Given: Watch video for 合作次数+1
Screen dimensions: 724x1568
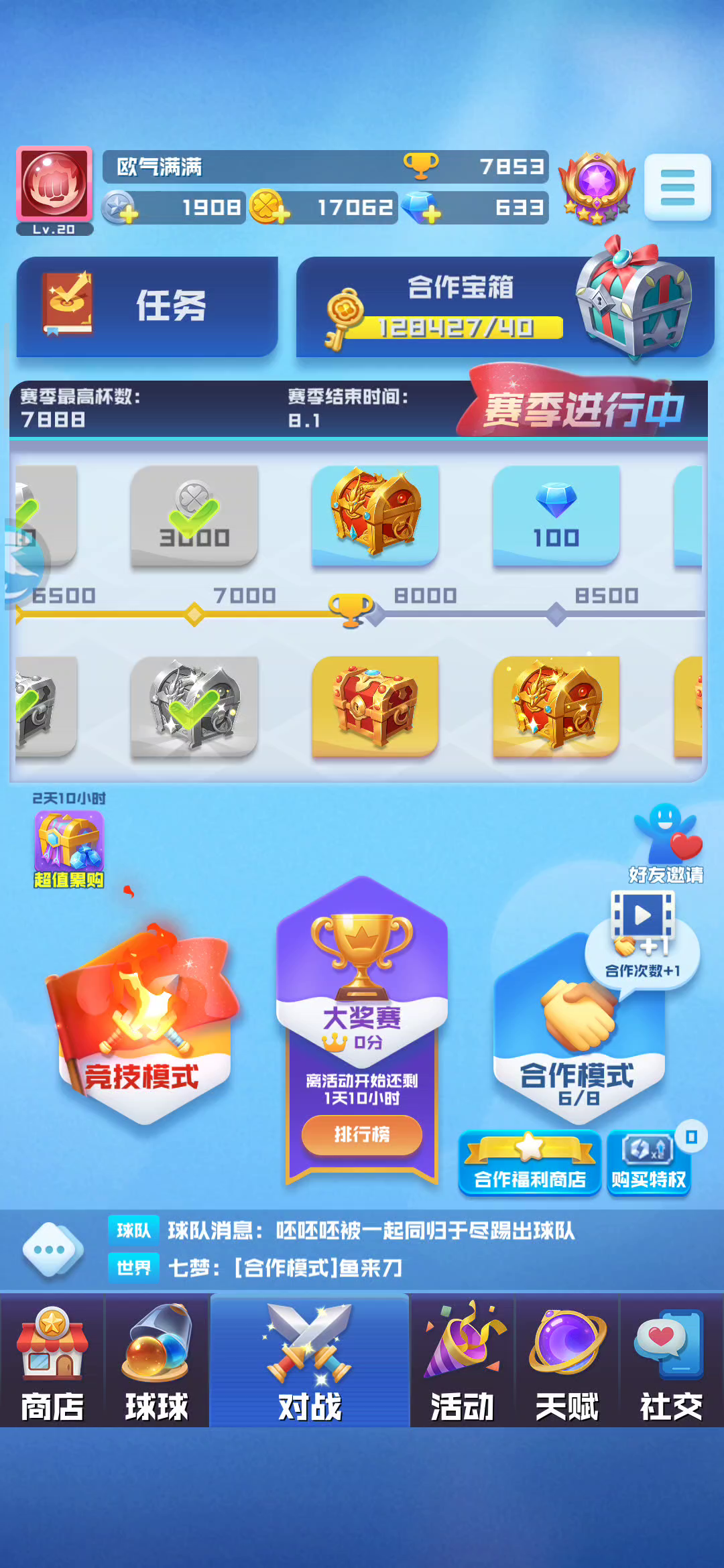Looking at the screenshot, I should 642,936.
